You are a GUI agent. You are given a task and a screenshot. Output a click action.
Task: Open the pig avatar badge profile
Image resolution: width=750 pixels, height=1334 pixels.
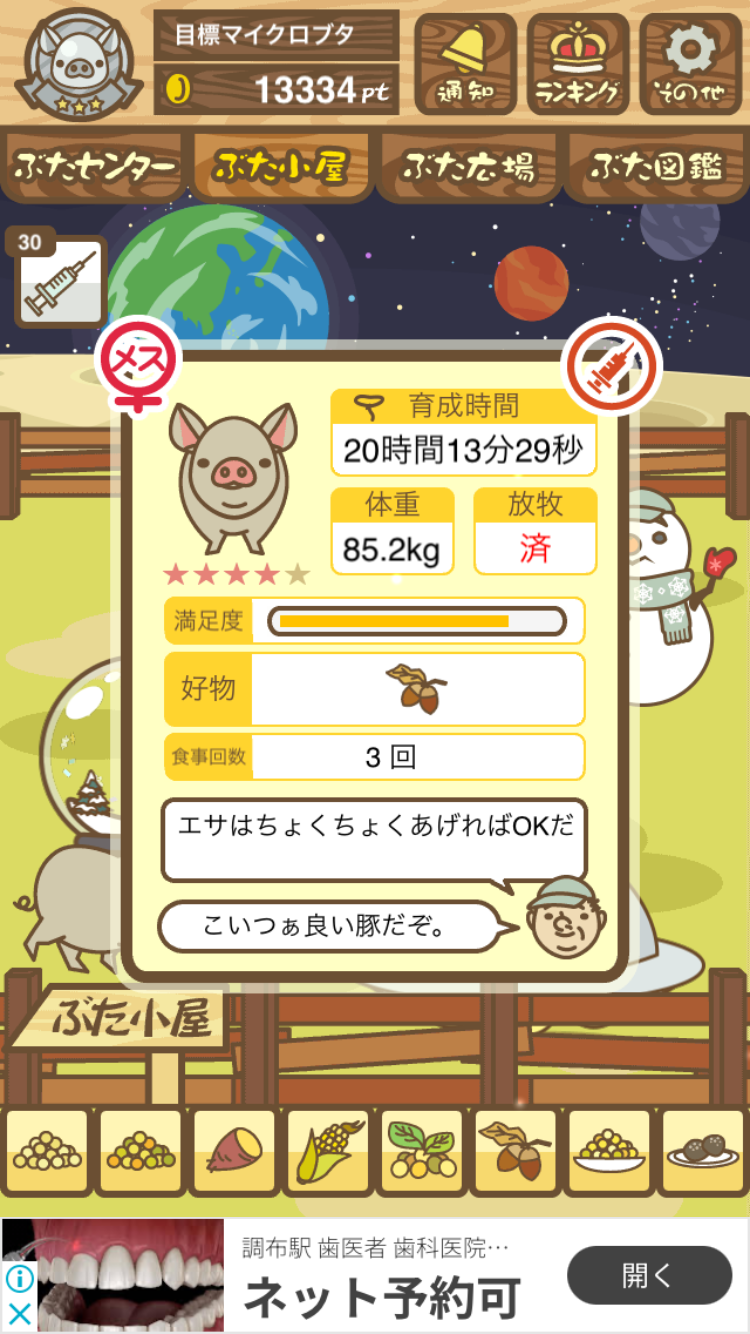coord(79,60)
